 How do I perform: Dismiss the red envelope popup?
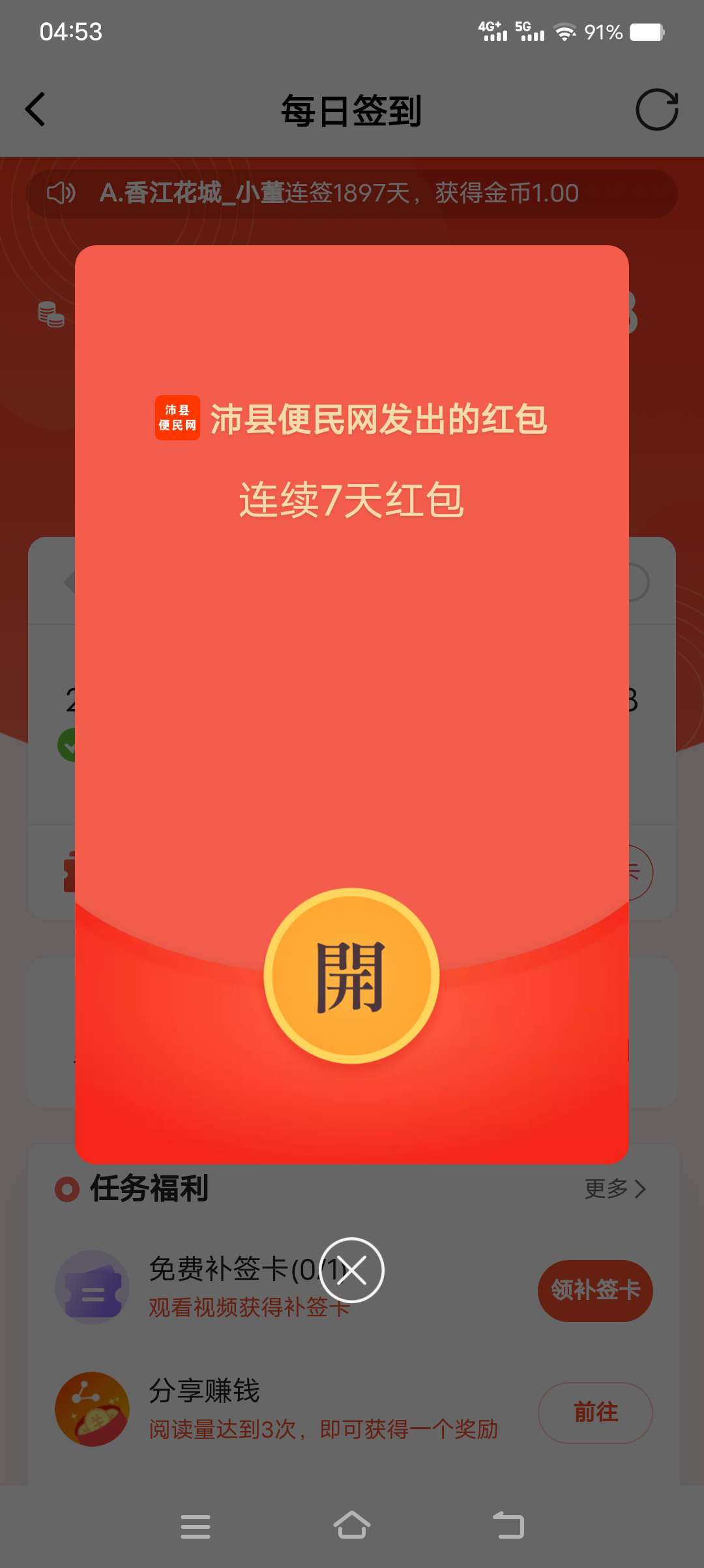coord(352,1270)
